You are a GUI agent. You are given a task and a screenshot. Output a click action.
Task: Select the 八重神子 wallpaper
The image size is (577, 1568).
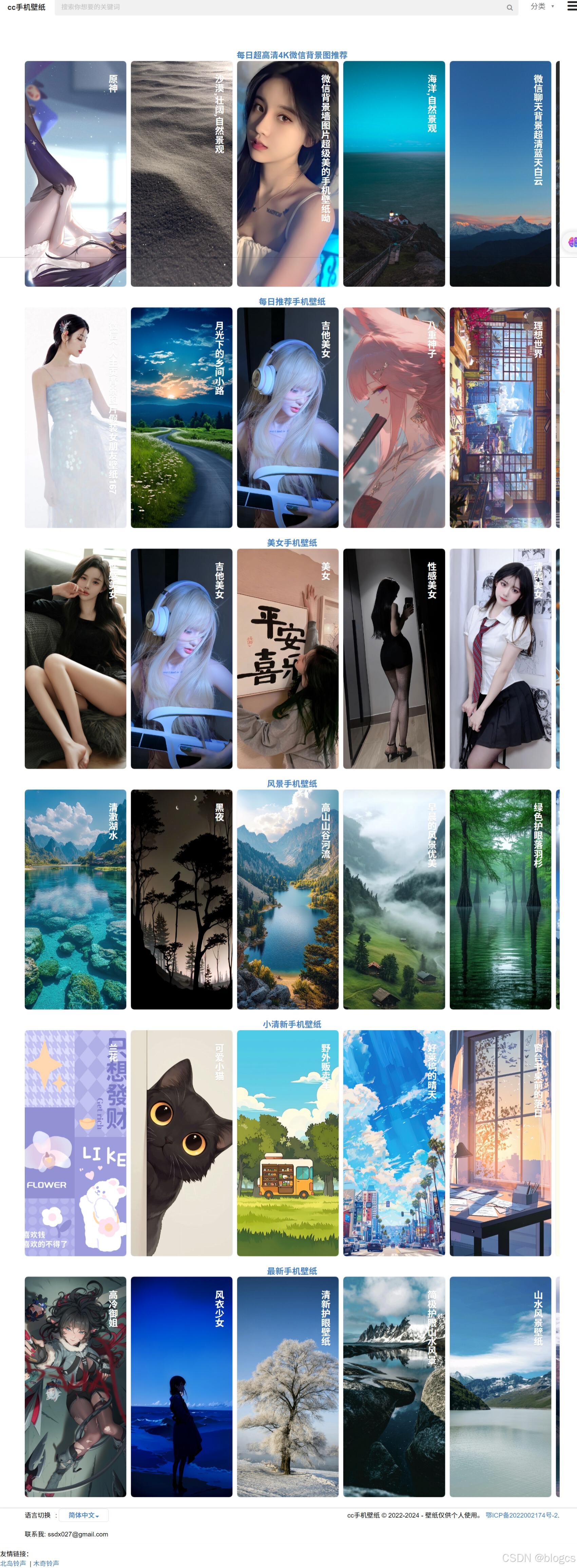point(394,418)
